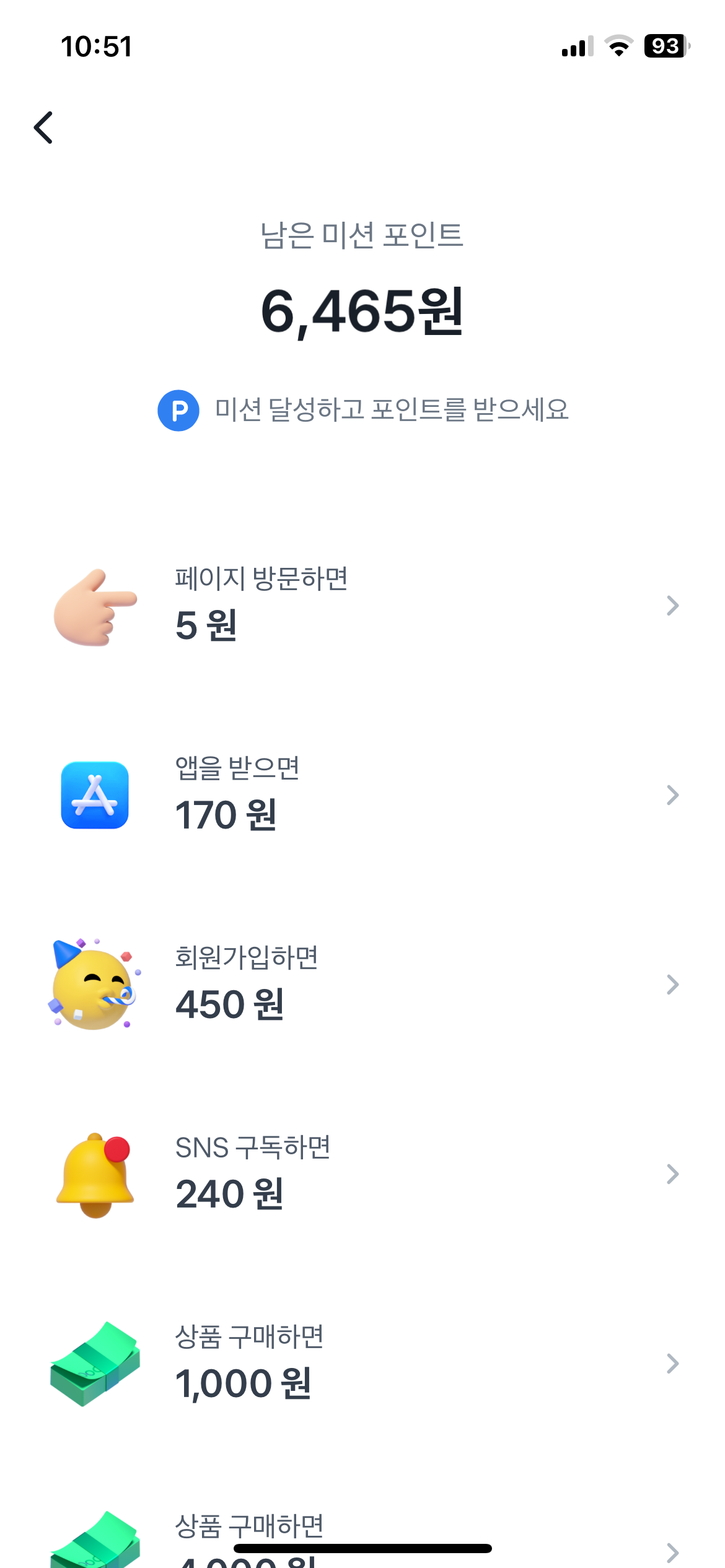Open the 상품 구매하면 1,000원 mission
The image size is (725, 1568).
(362, 1364)
